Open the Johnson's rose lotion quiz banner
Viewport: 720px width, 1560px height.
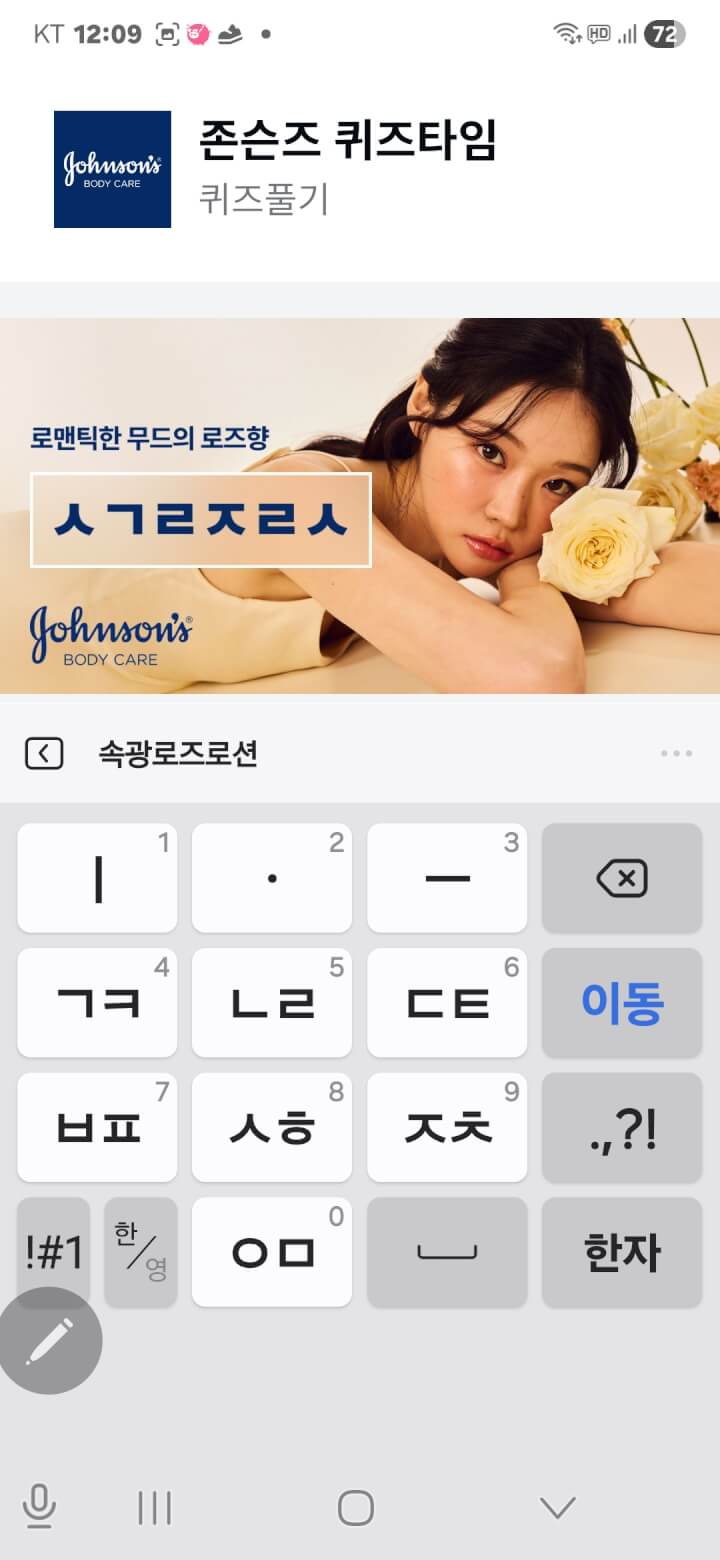coord(359,505)
